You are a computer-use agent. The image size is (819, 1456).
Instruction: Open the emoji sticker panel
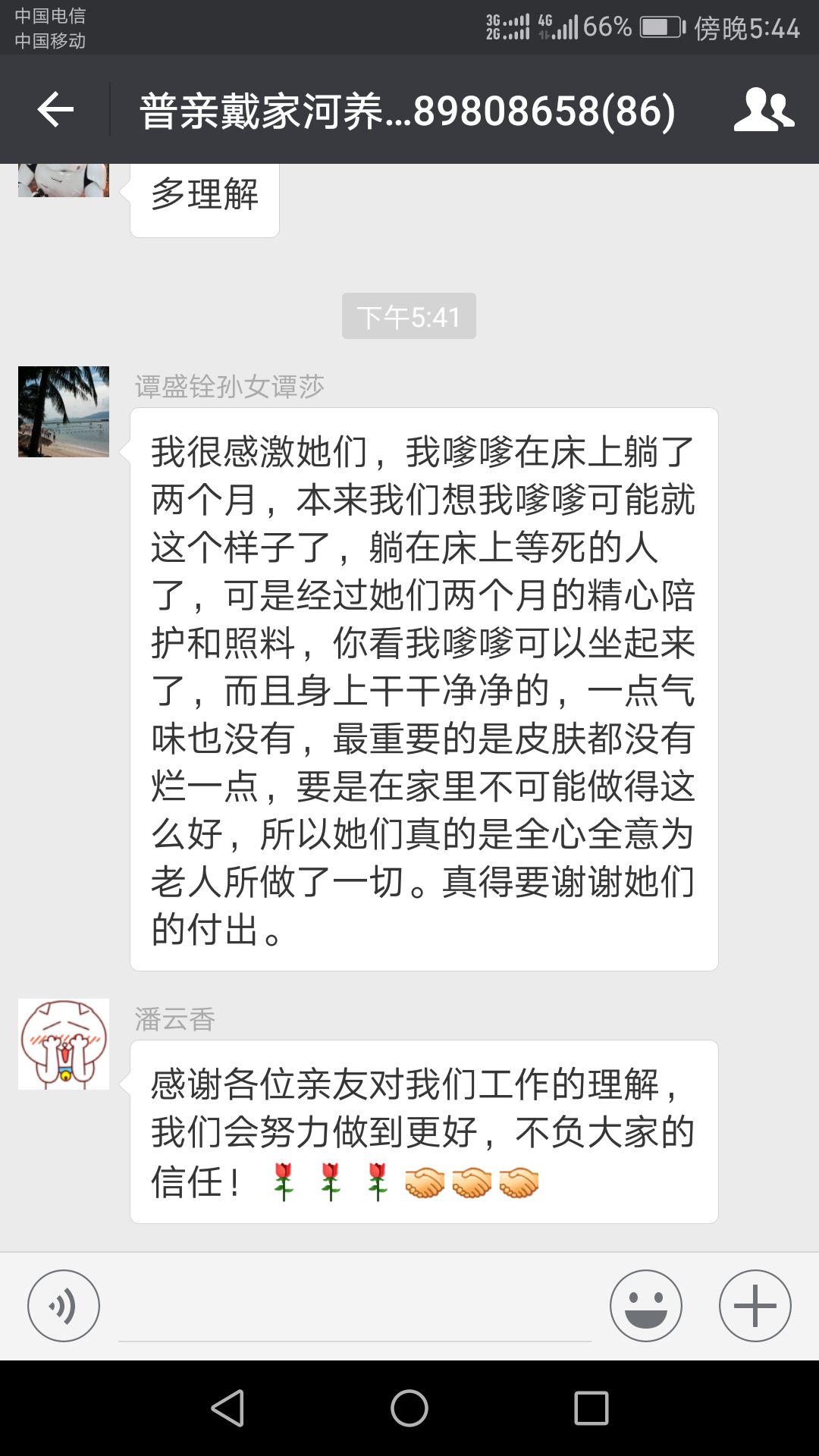646,1306
